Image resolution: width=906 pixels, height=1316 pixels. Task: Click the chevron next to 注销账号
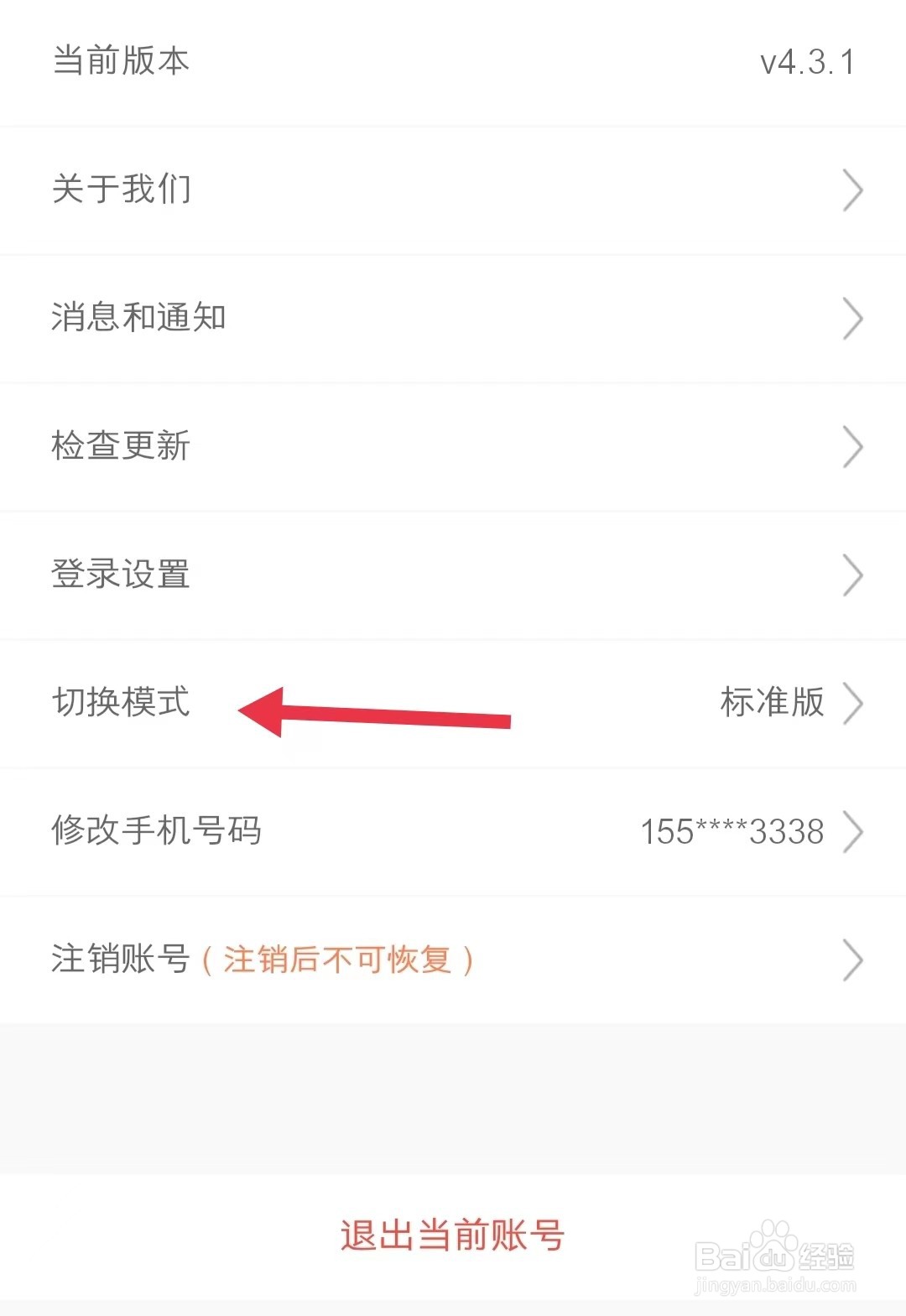click(854, 961)
